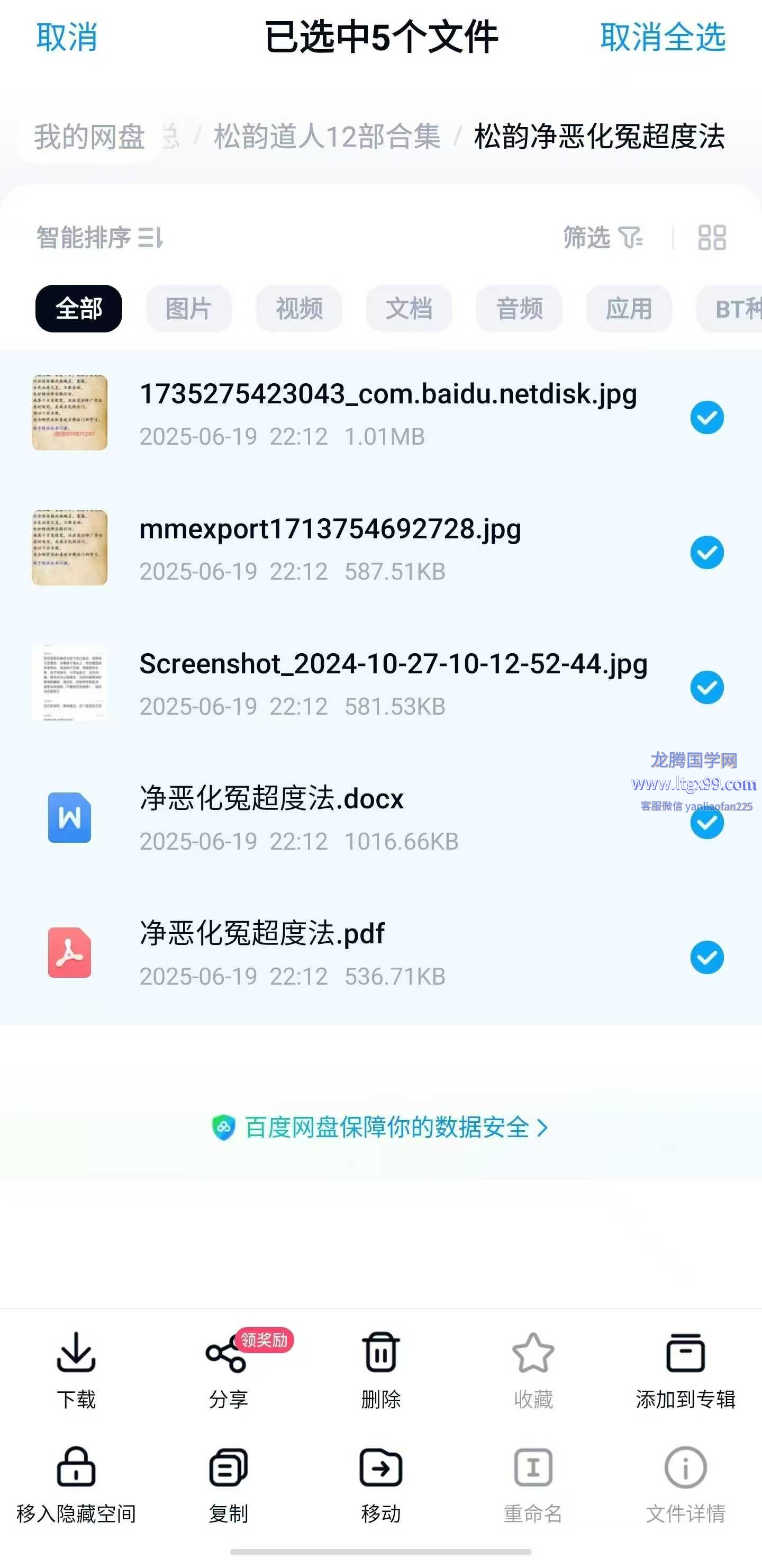This screenshot has height=1568, width=762.
Task: Select the 图片 filter chip
Action: pos(189,309)
